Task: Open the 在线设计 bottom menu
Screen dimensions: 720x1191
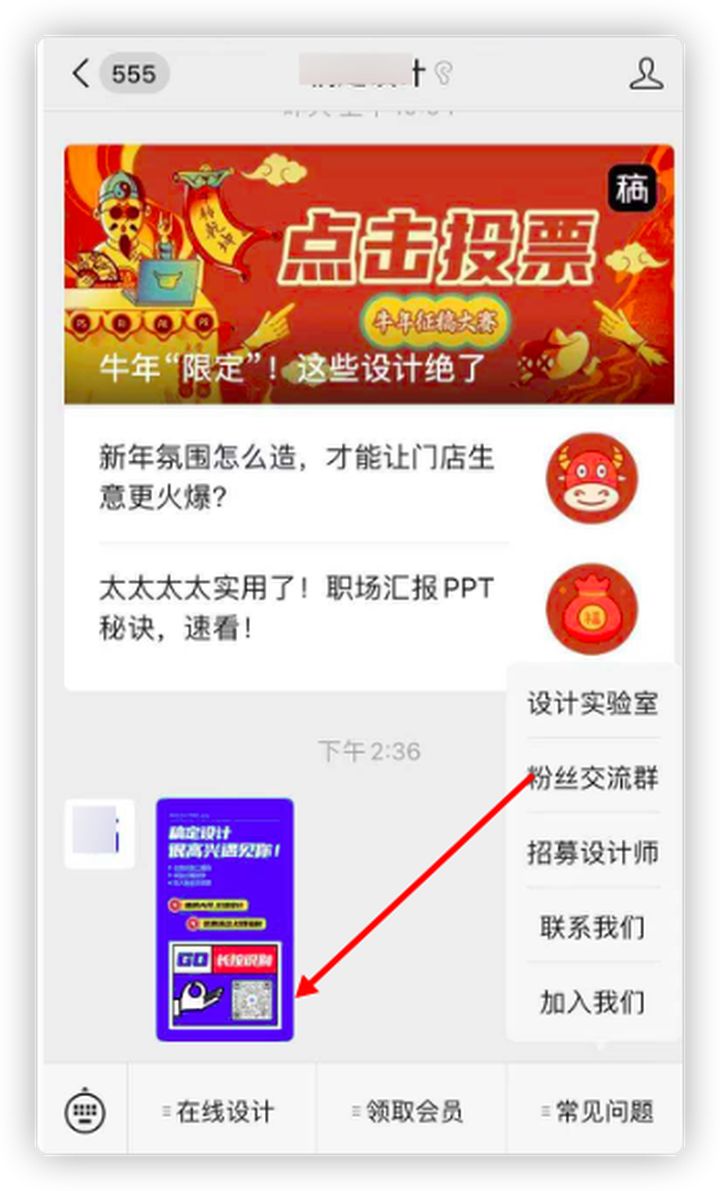Action: (222, 1111)
